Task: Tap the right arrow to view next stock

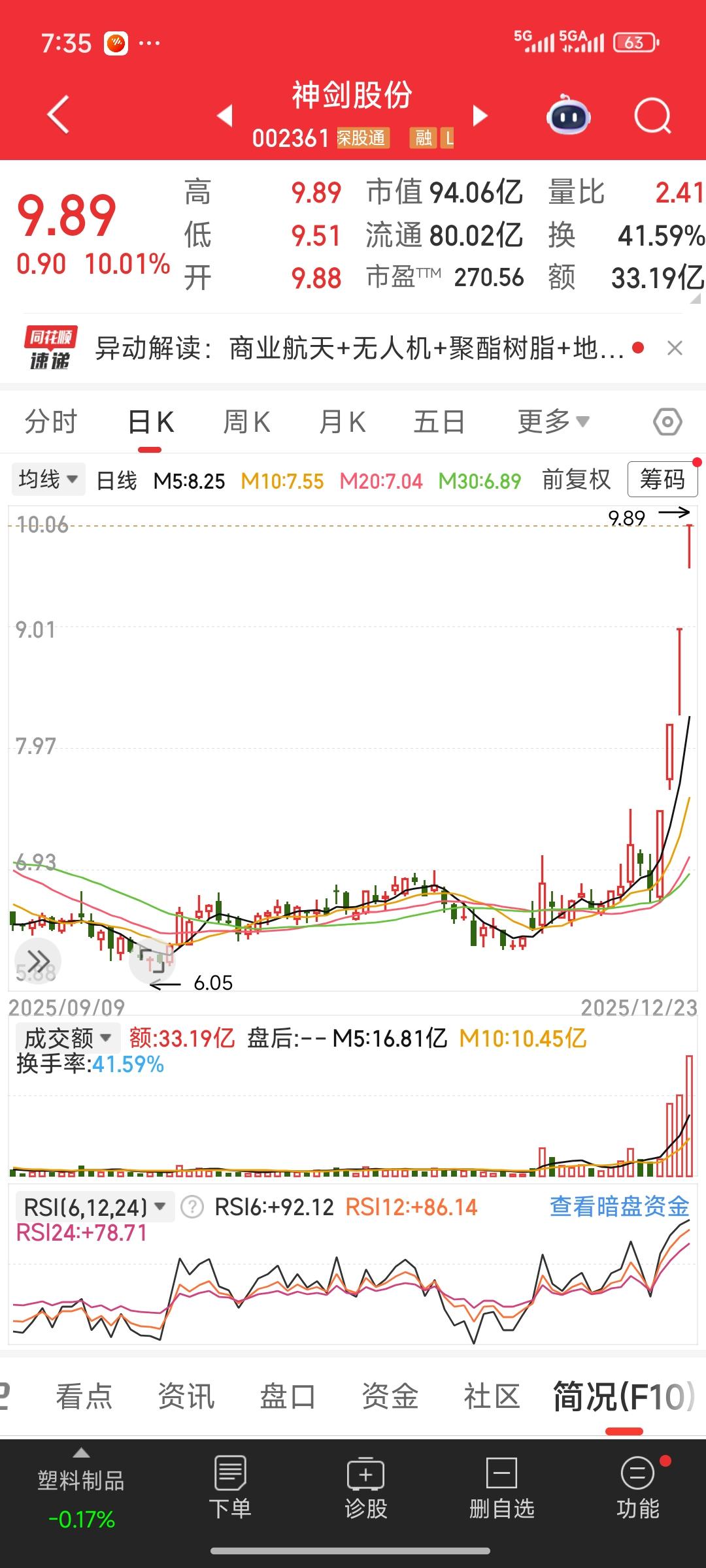Action: [480, 114]
